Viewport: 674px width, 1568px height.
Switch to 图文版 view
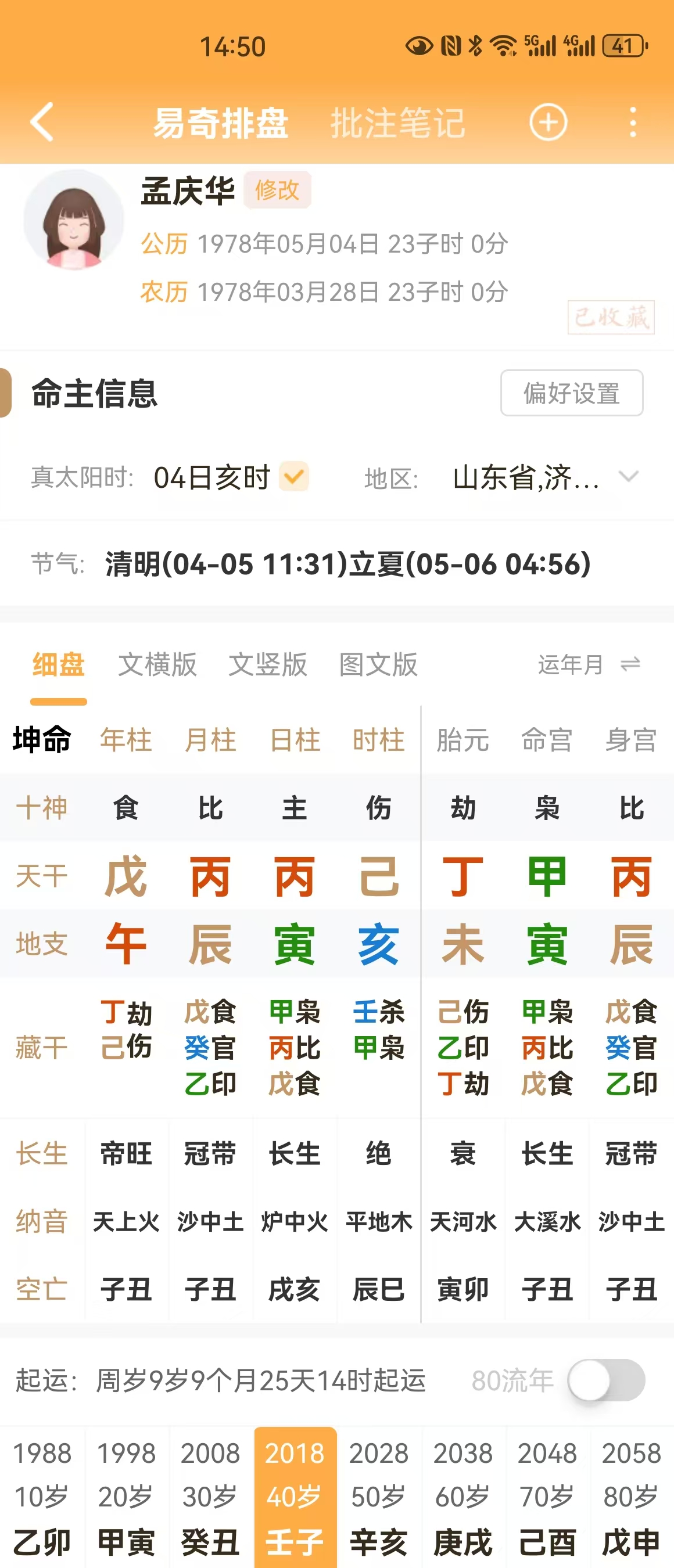[378, 665]
